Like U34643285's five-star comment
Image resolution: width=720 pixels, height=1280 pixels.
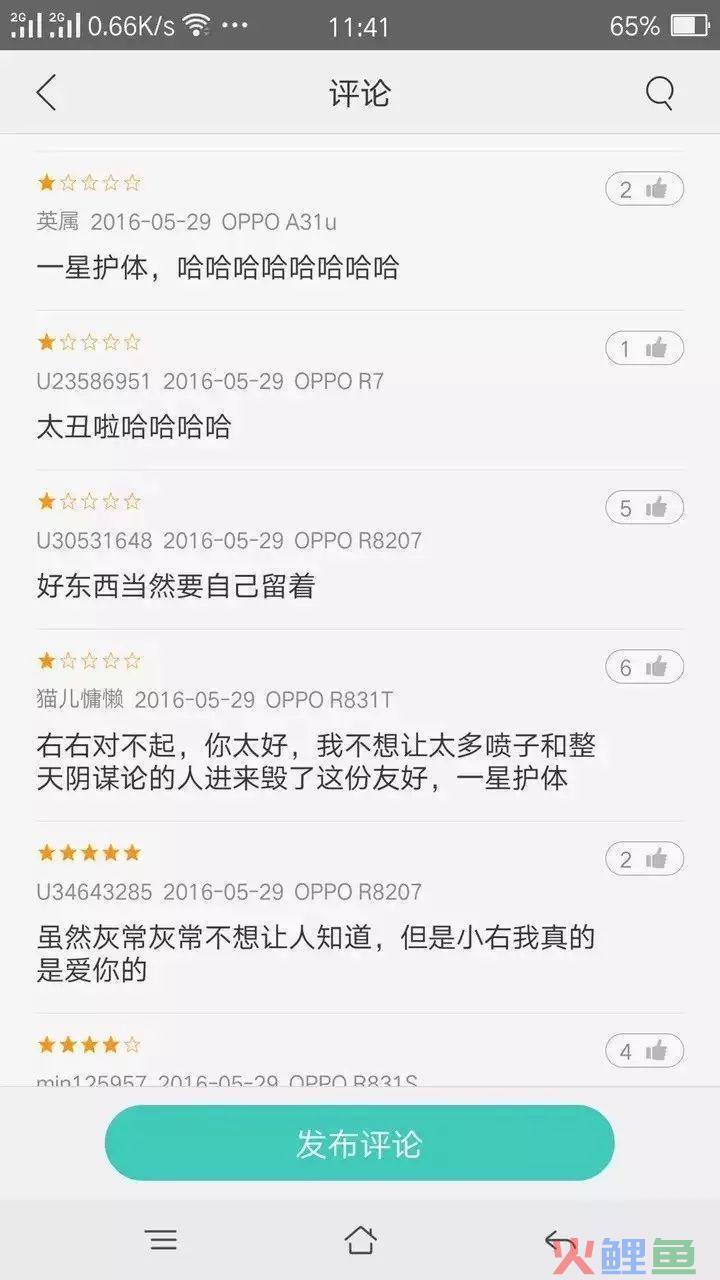click(x=644, y=859)
